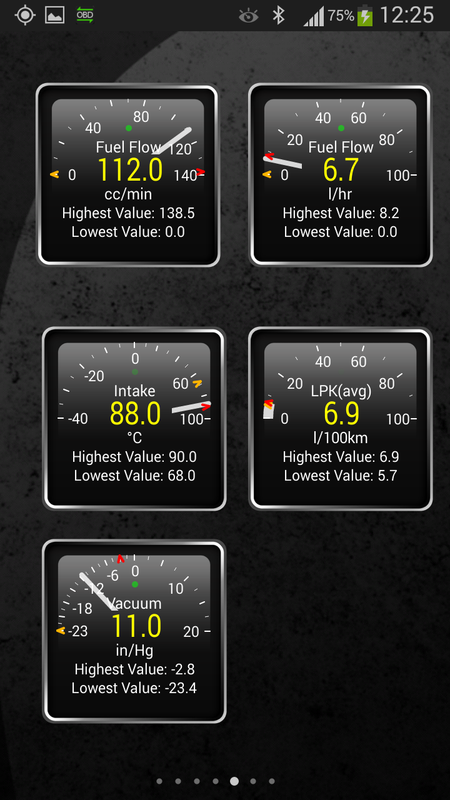
Task: Go to the last page indicator dot
Action: click(272, 781)
